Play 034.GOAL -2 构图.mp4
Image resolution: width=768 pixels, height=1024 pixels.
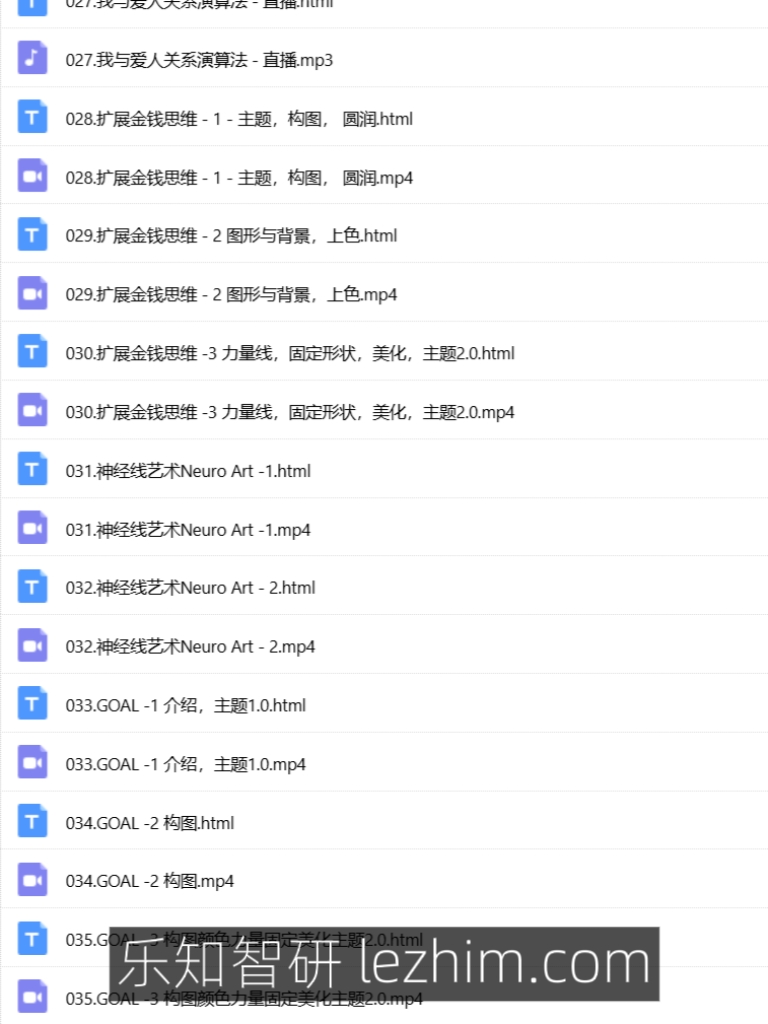click(x=149, y=882)
